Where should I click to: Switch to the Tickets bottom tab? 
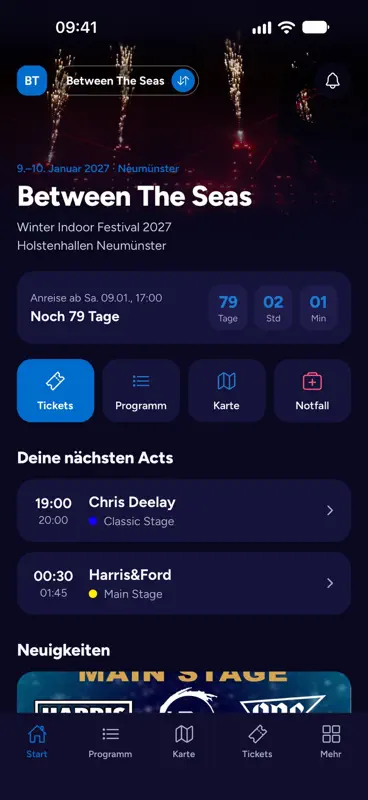click(257, 741)
